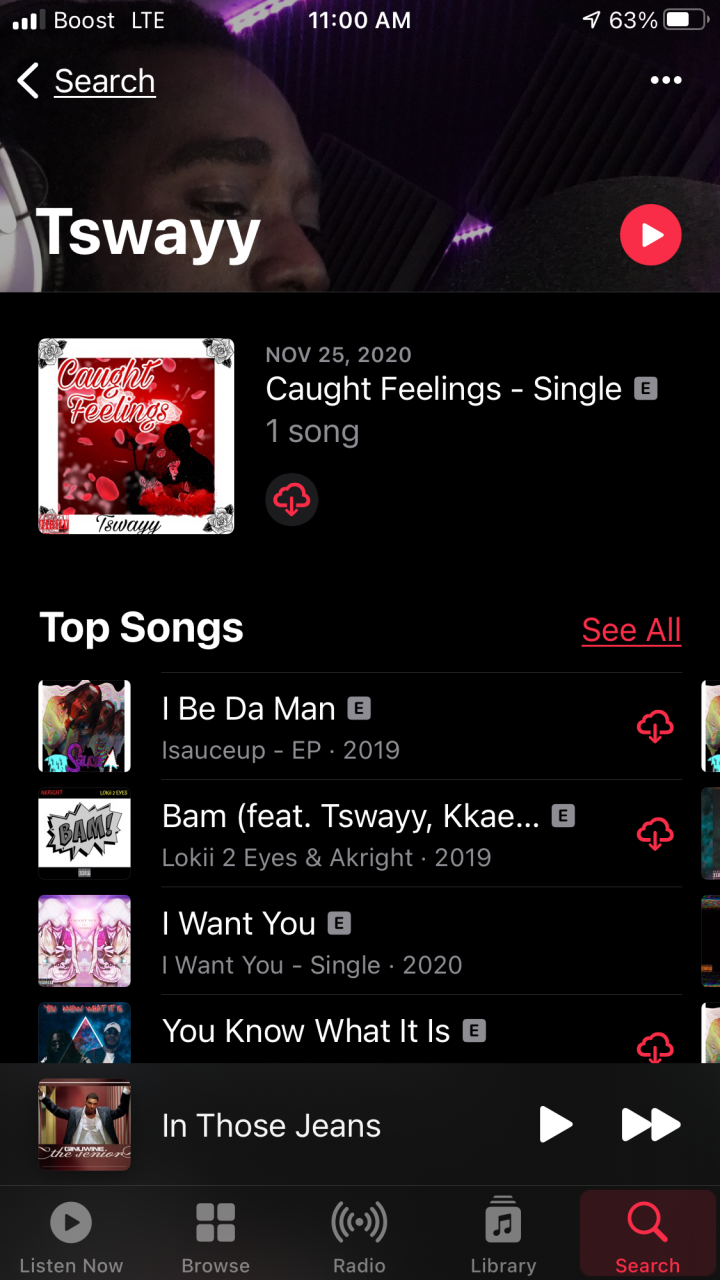This screenshot has height=1280, width=720.
Task: Play the song In Those Jeans
Action: 556,1124
